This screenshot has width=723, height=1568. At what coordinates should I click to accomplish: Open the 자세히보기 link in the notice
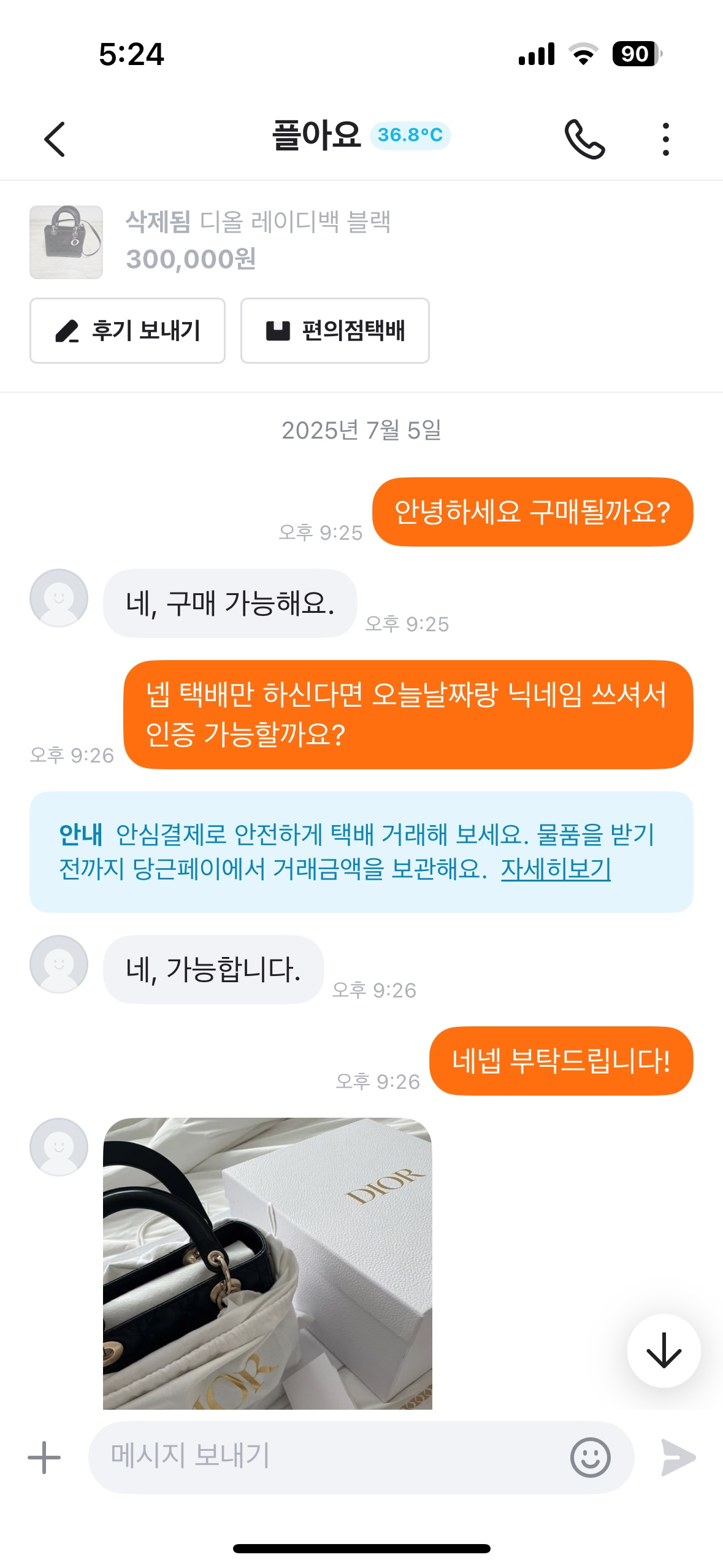556,869
